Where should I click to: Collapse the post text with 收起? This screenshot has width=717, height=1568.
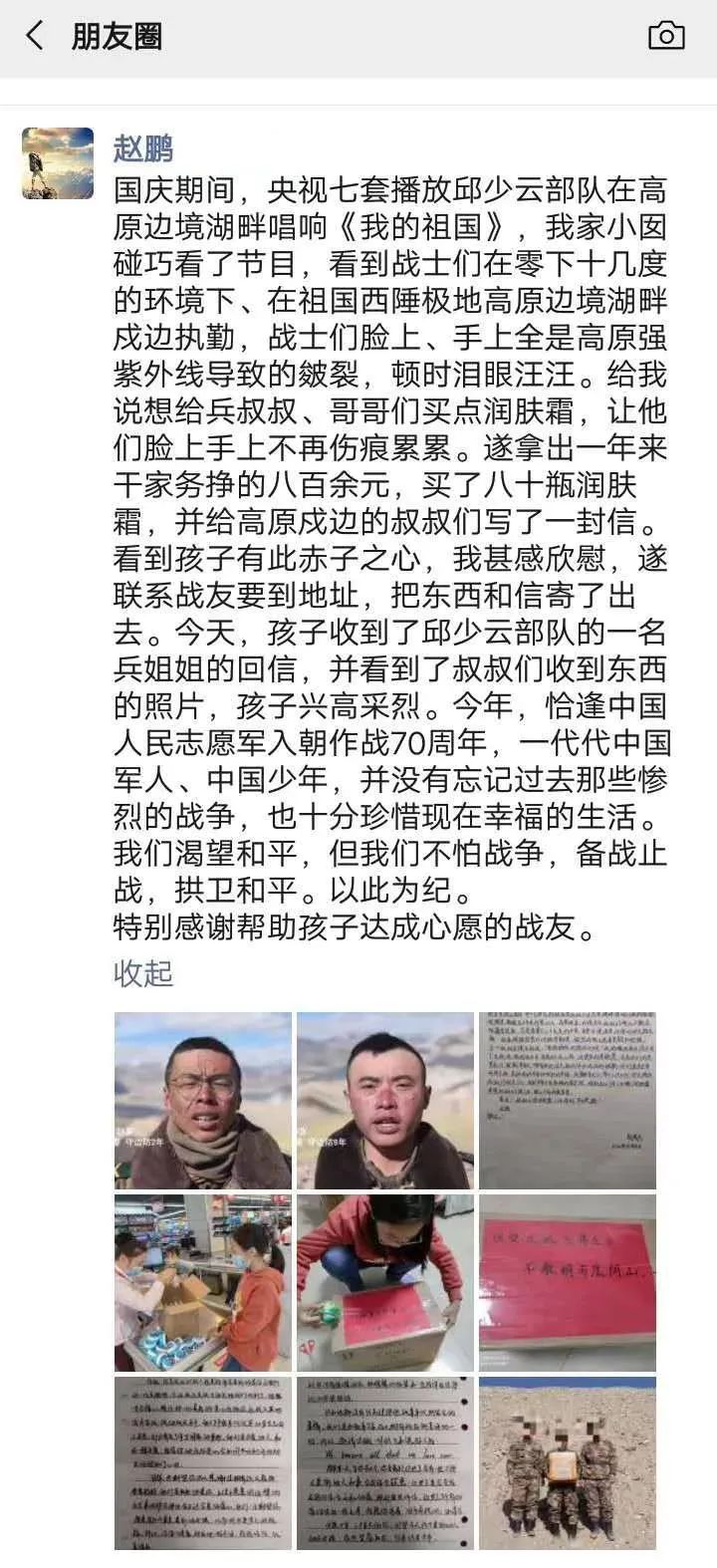[143, 973]
